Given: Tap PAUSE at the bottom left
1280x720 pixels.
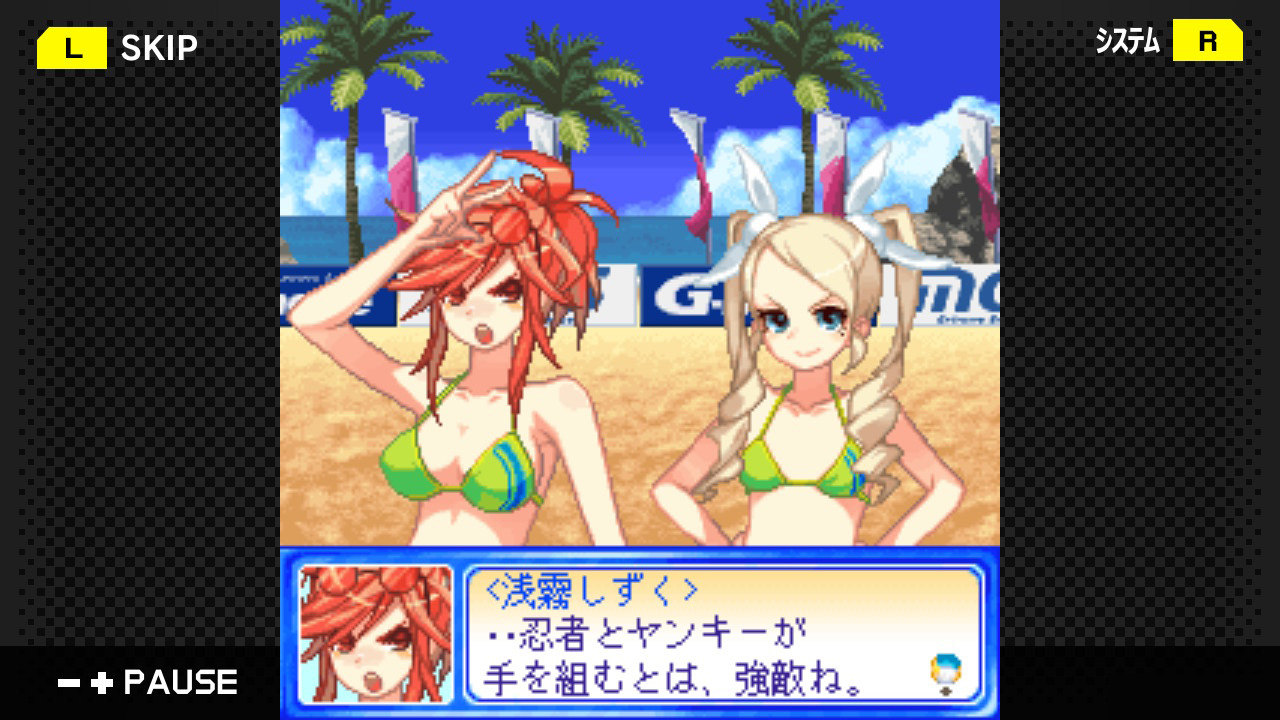Looking at the screenshot, I should (x=148, y=683).
